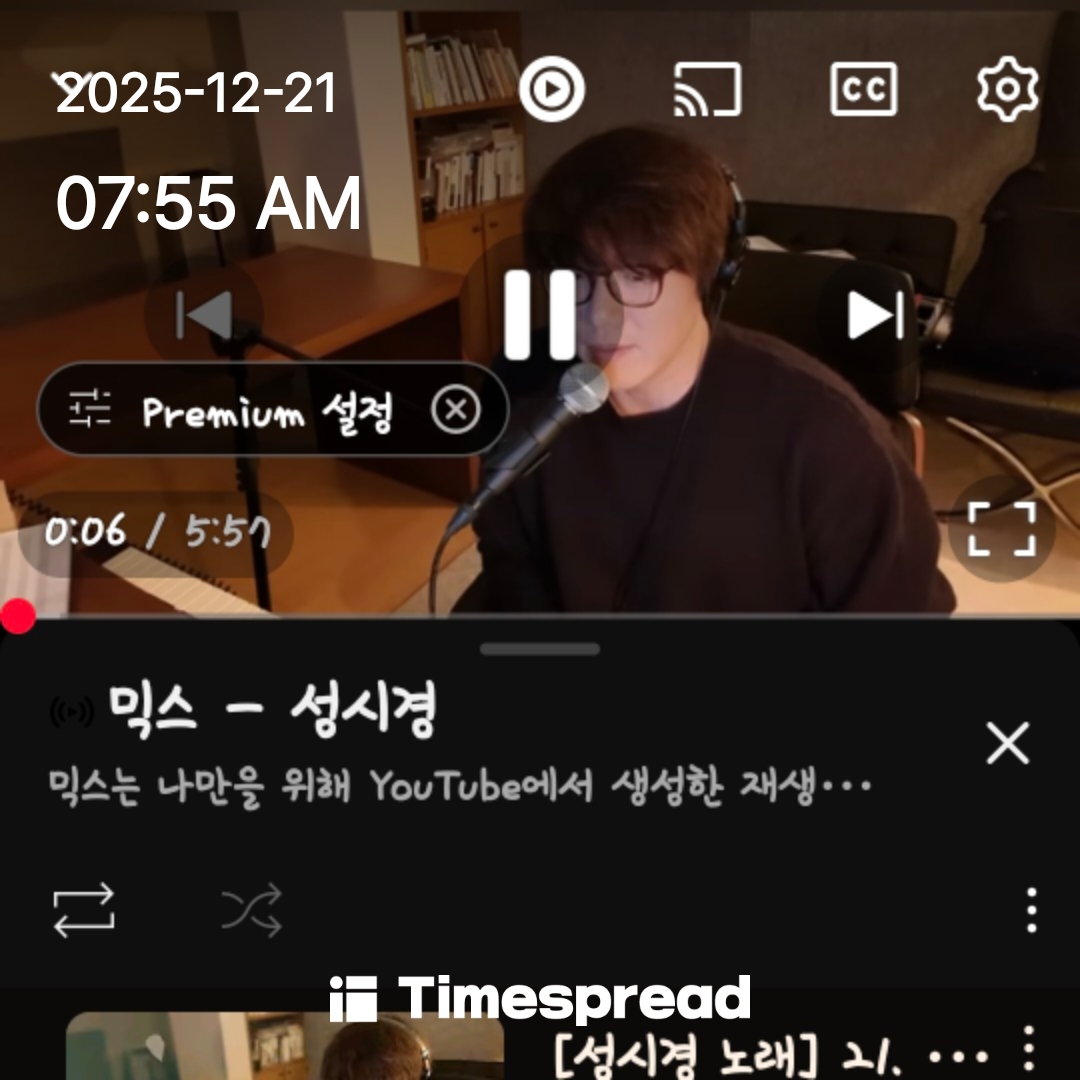Pause the playing video
Image resolution: width=1080 pixels, height=1080 pixels.
click(x=540, y=315)
